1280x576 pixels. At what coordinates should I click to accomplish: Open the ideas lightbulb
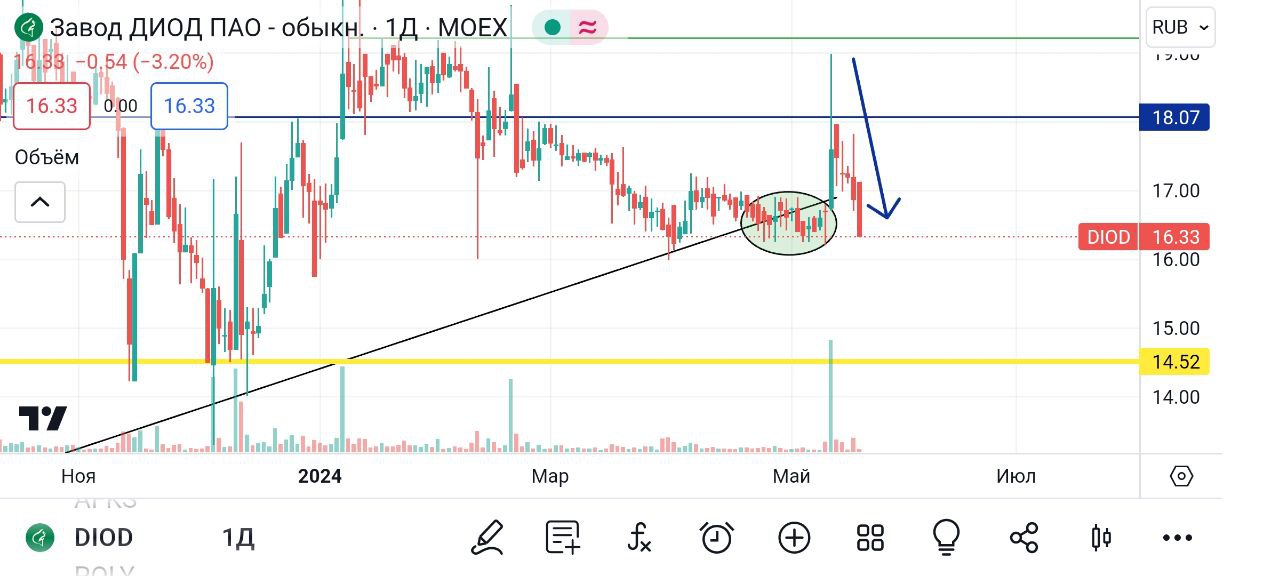point(946,538)
